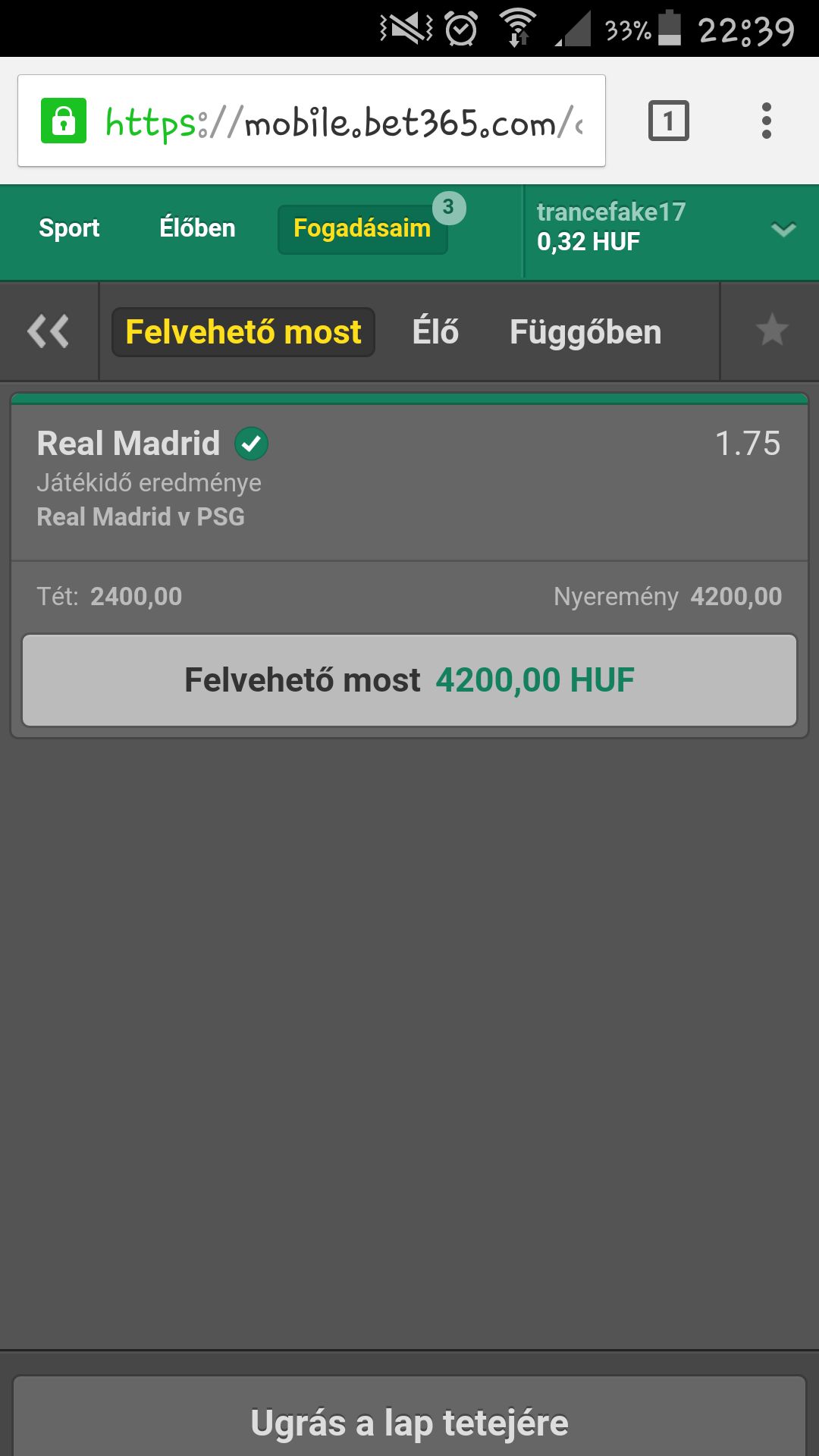This screenshot has height=1456, width=819.
Task: Open the browser overflow menu
Action: pyautogui.click(x=767, y=121)
